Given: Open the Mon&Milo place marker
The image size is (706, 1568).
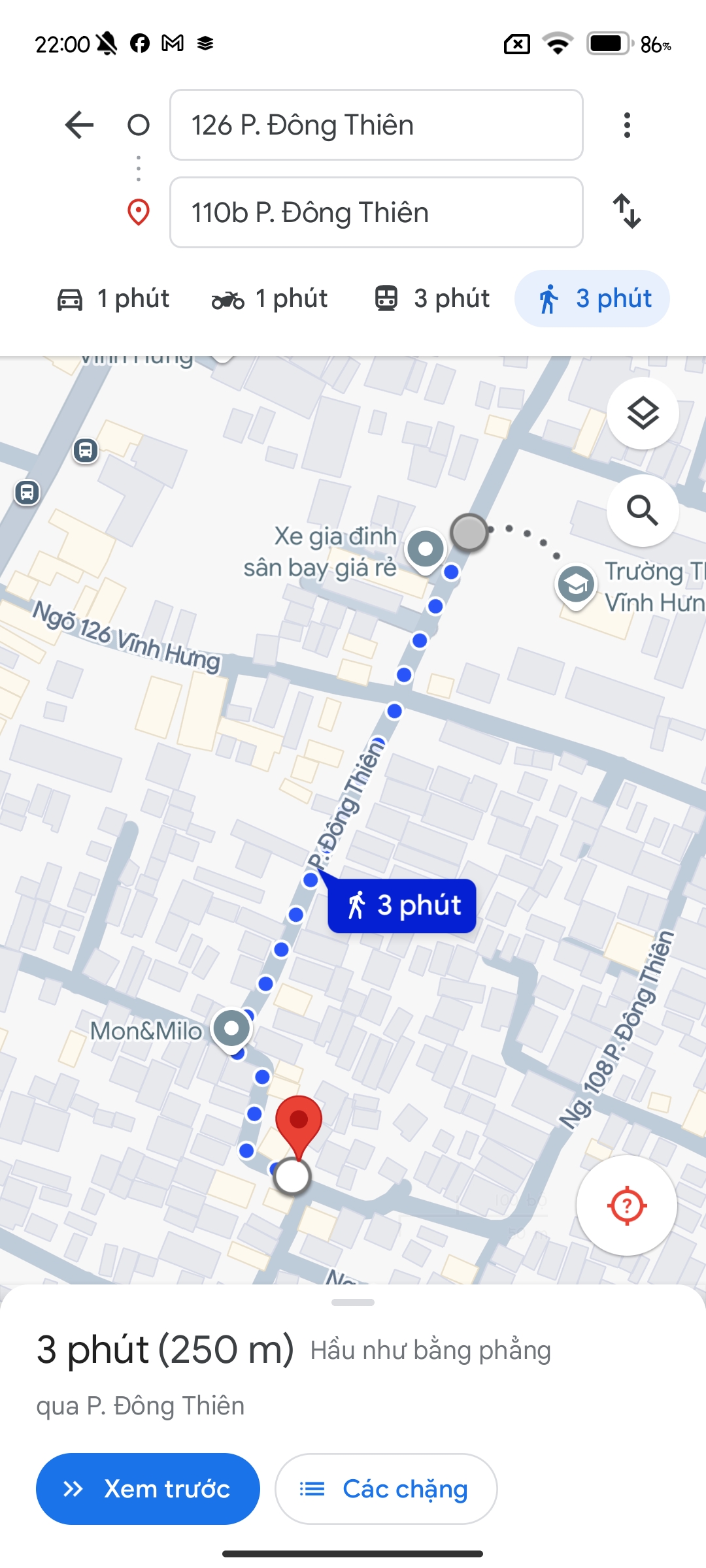Looking at the screenshot, I should [x=231, y=1029].
